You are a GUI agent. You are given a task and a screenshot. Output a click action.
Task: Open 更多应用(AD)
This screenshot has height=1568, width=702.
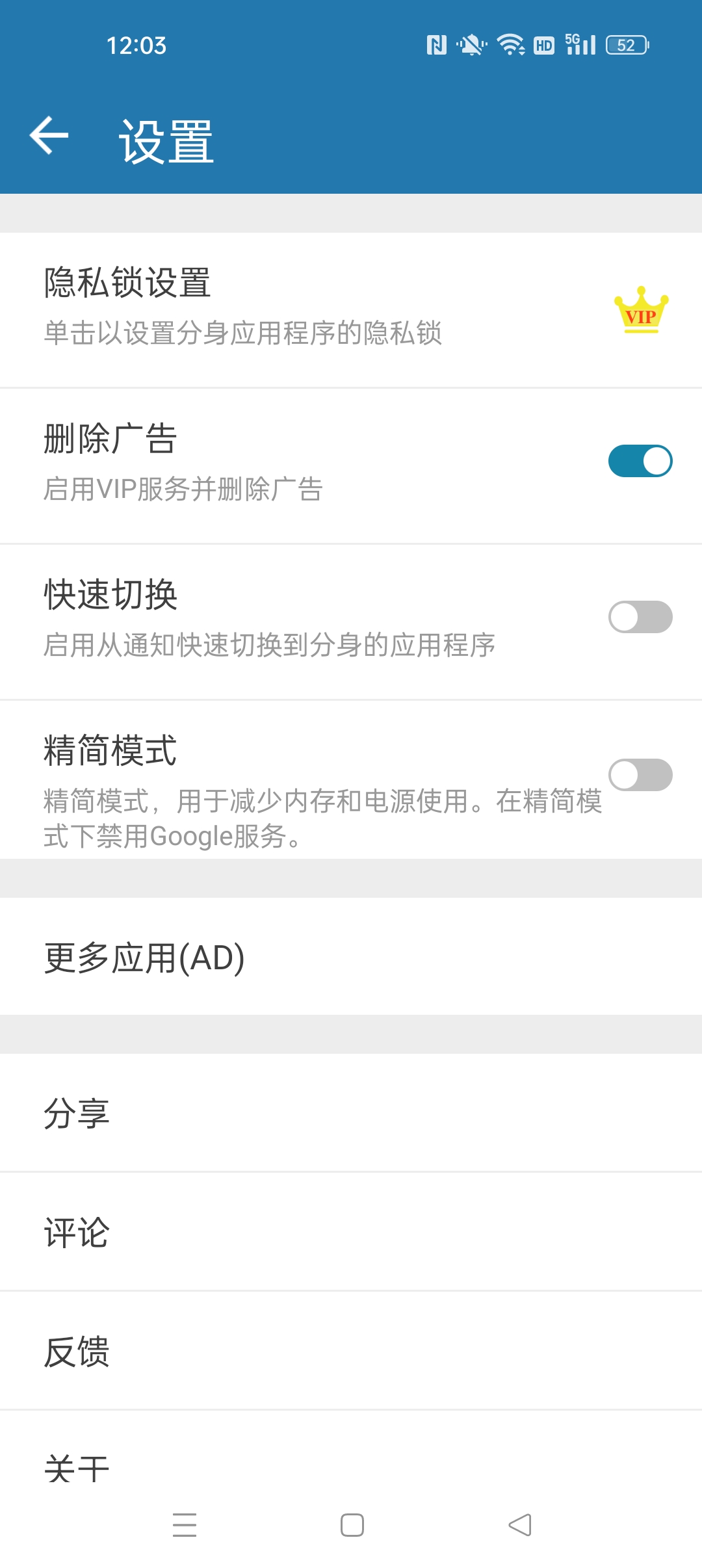point(351,957)
